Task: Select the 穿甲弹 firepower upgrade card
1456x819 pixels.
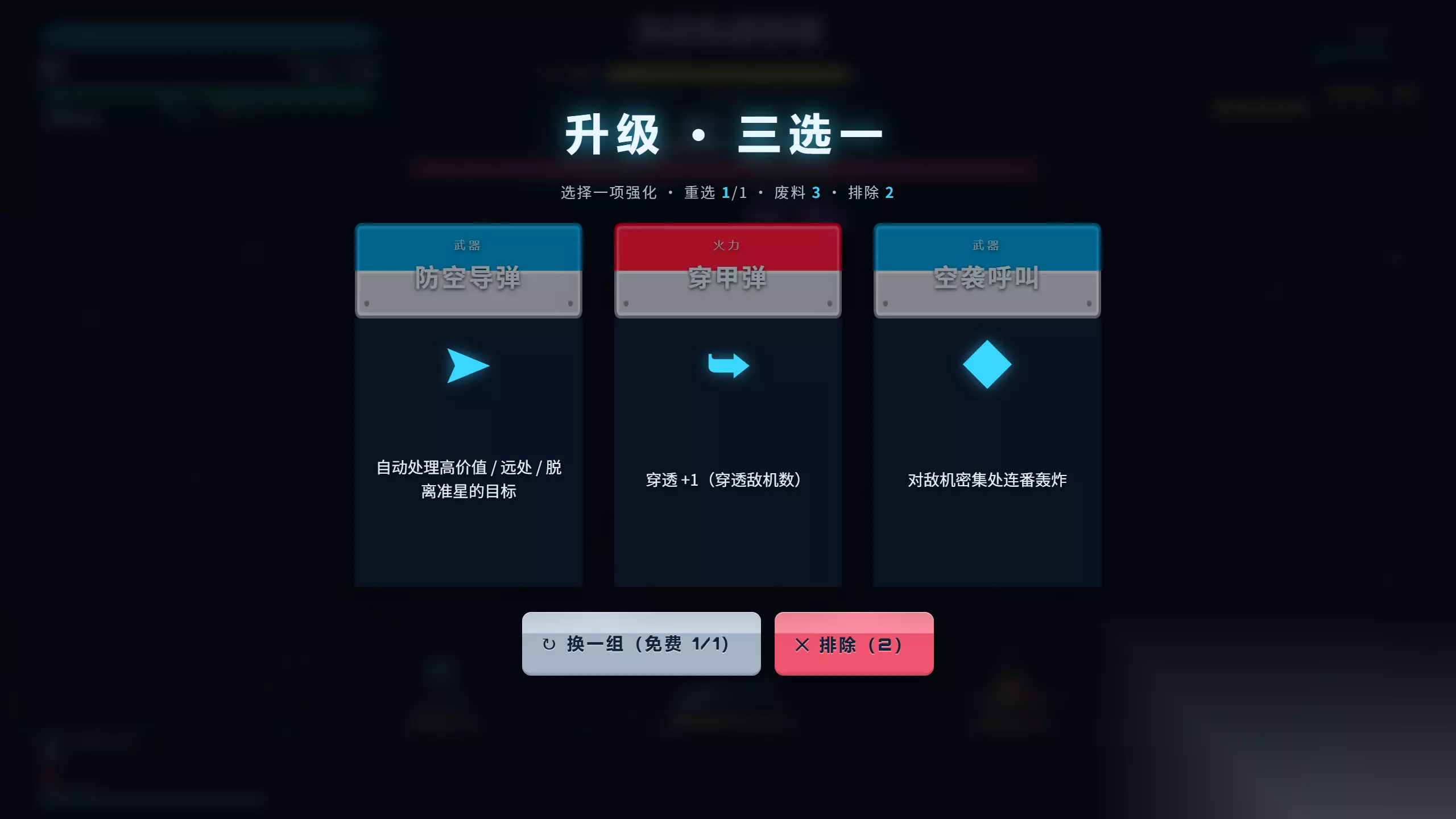Action: 727,405
